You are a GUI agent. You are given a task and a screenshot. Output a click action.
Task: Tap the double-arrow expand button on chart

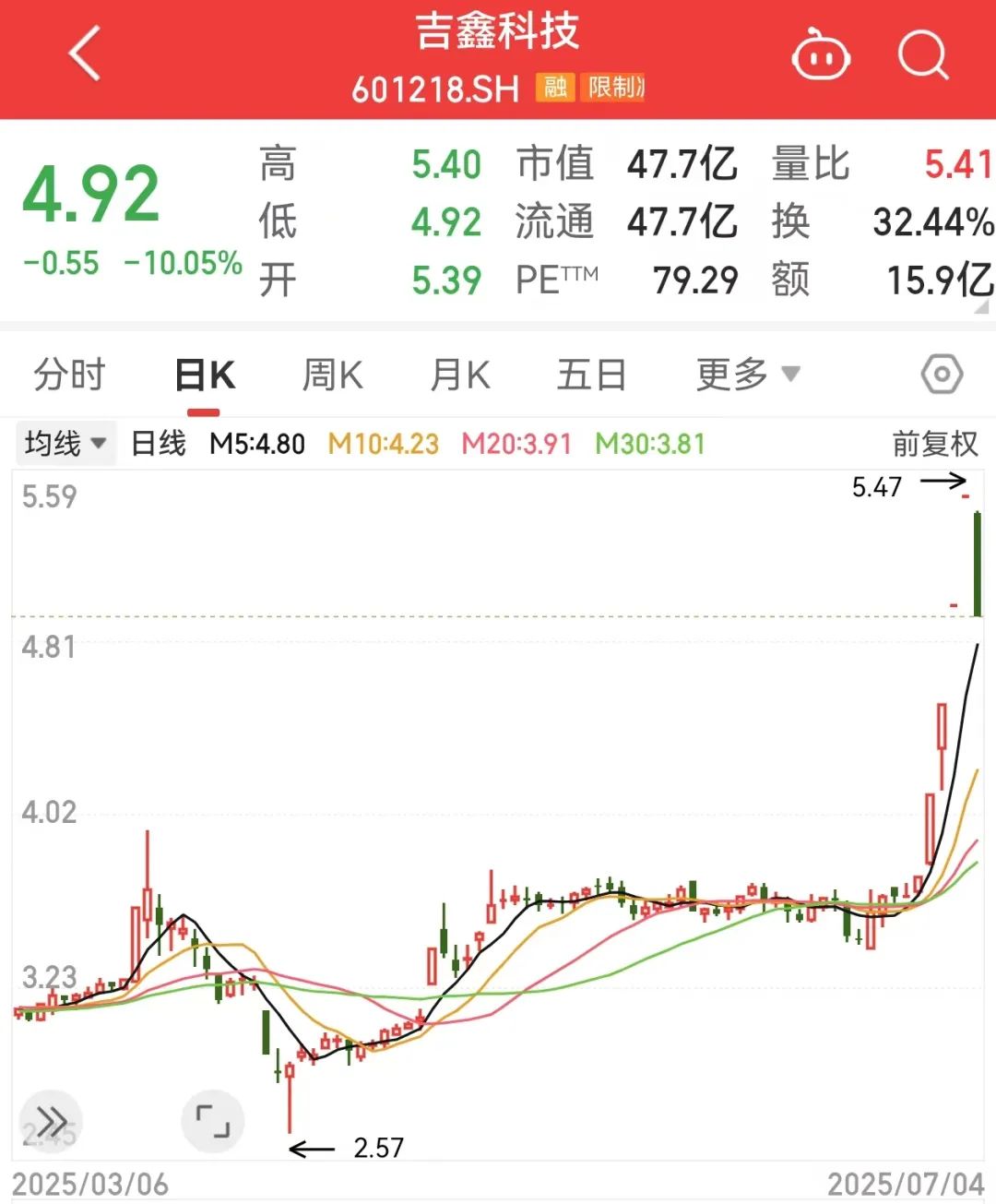coord(51,1123)
